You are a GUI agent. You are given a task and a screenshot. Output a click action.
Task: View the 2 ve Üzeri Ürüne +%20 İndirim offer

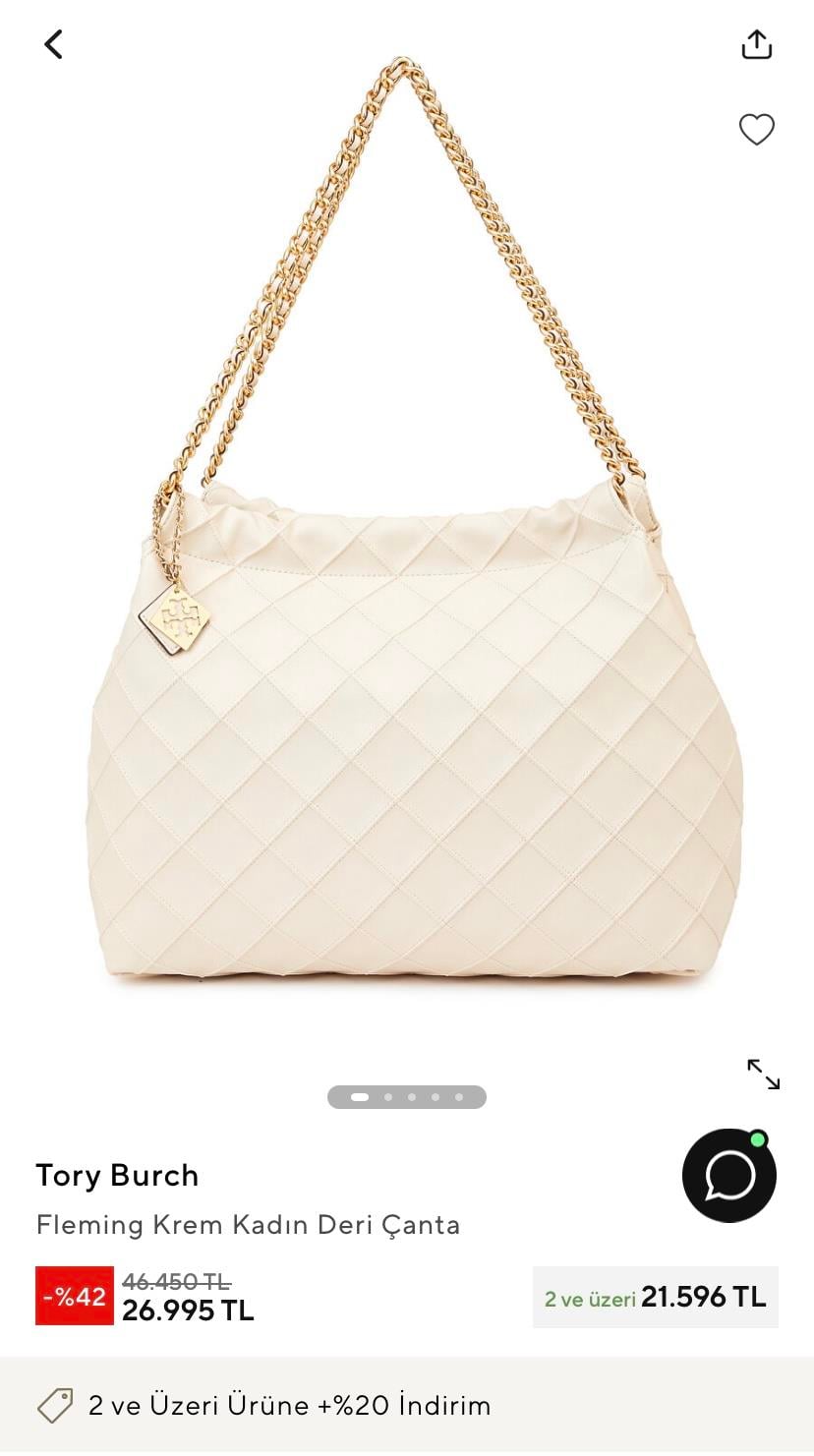289,1405
